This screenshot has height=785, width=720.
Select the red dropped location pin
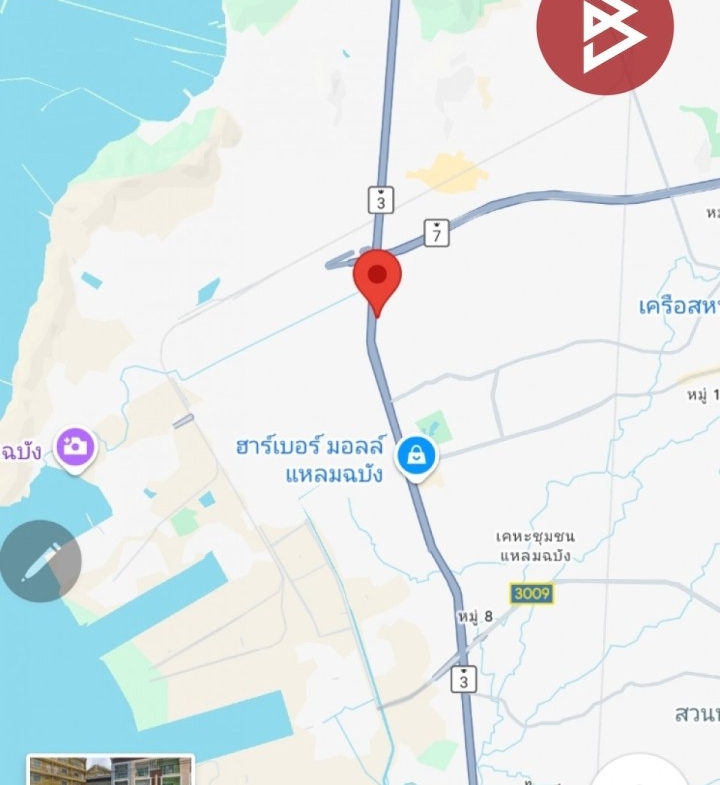click(x=378, y=279)
